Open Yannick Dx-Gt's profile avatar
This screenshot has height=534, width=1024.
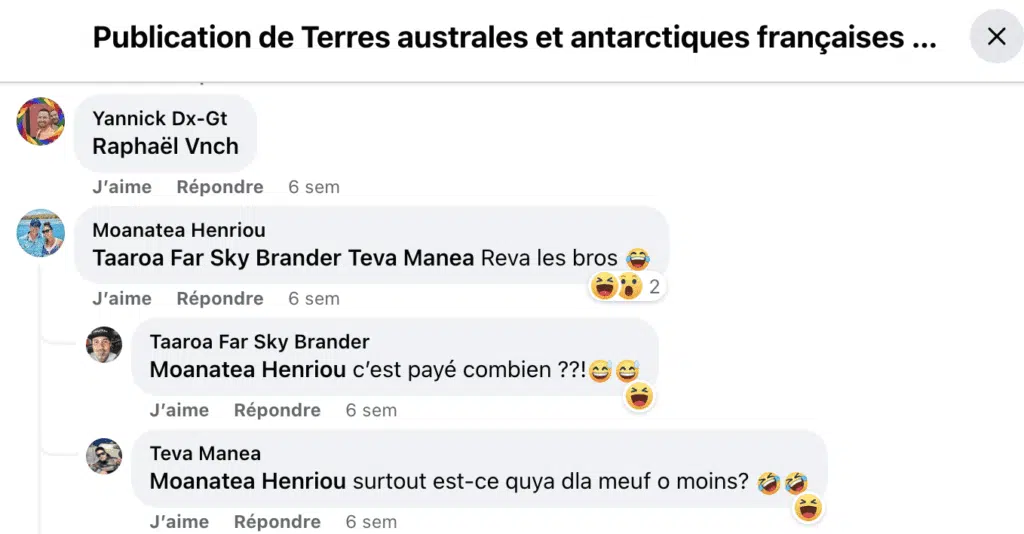41,122
